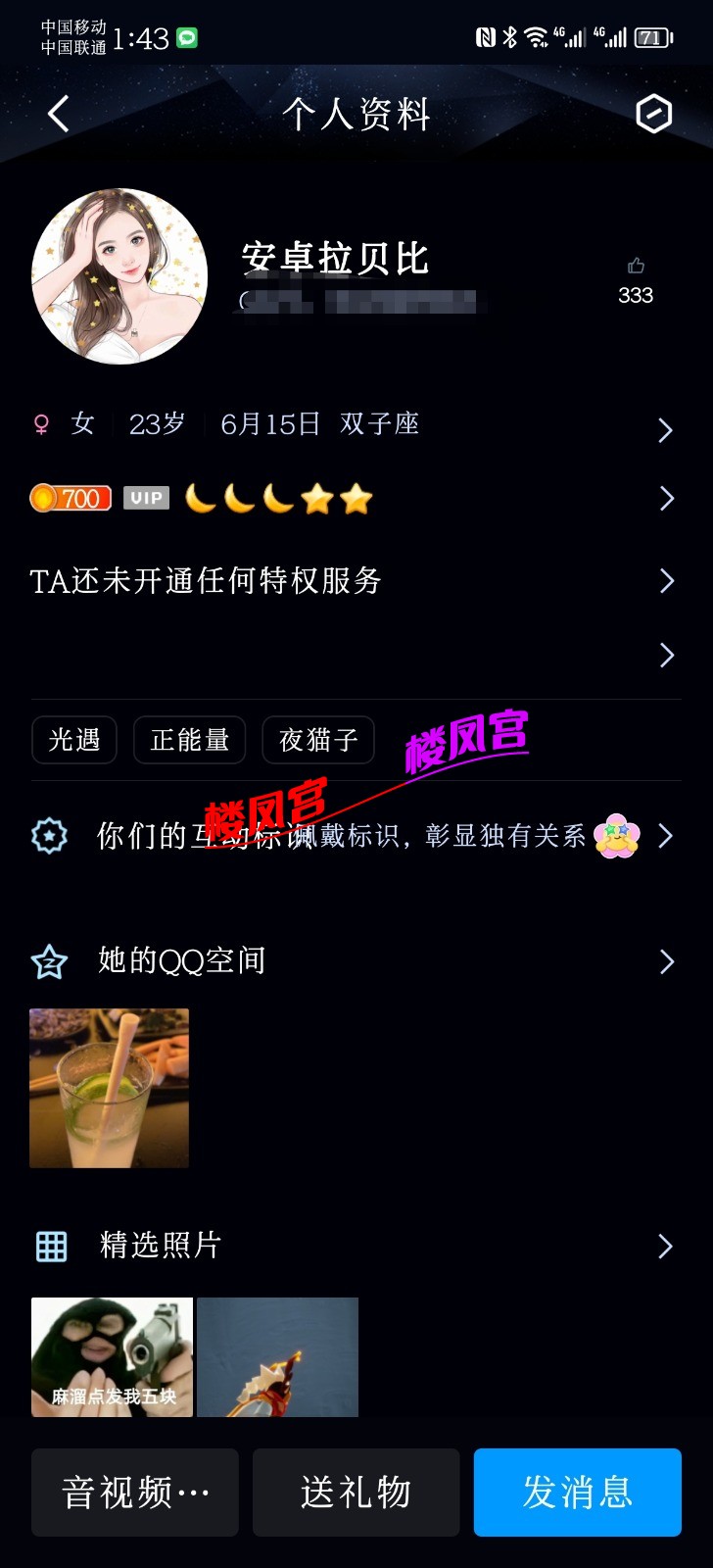Tap the female gender symbol
Viewport: 713px width, 1568px height.
point(41,423)
